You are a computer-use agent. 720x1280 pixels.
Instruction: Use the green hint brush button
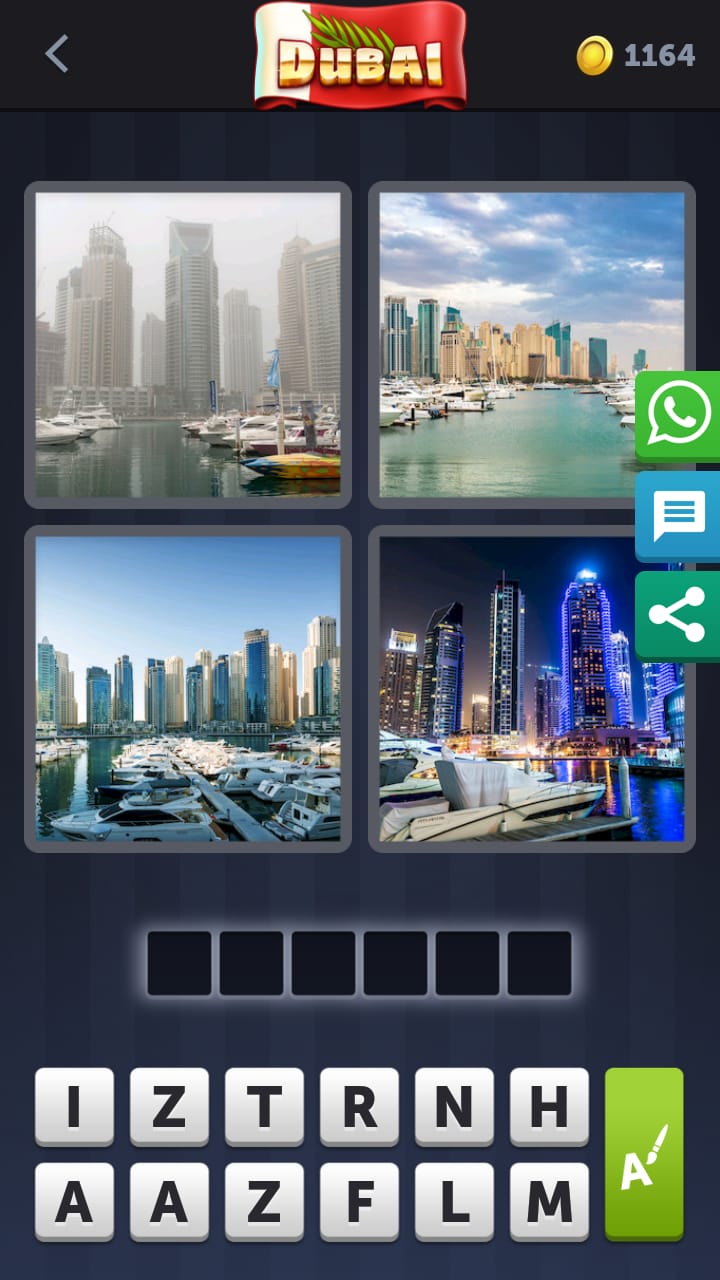coord(644,1154)
